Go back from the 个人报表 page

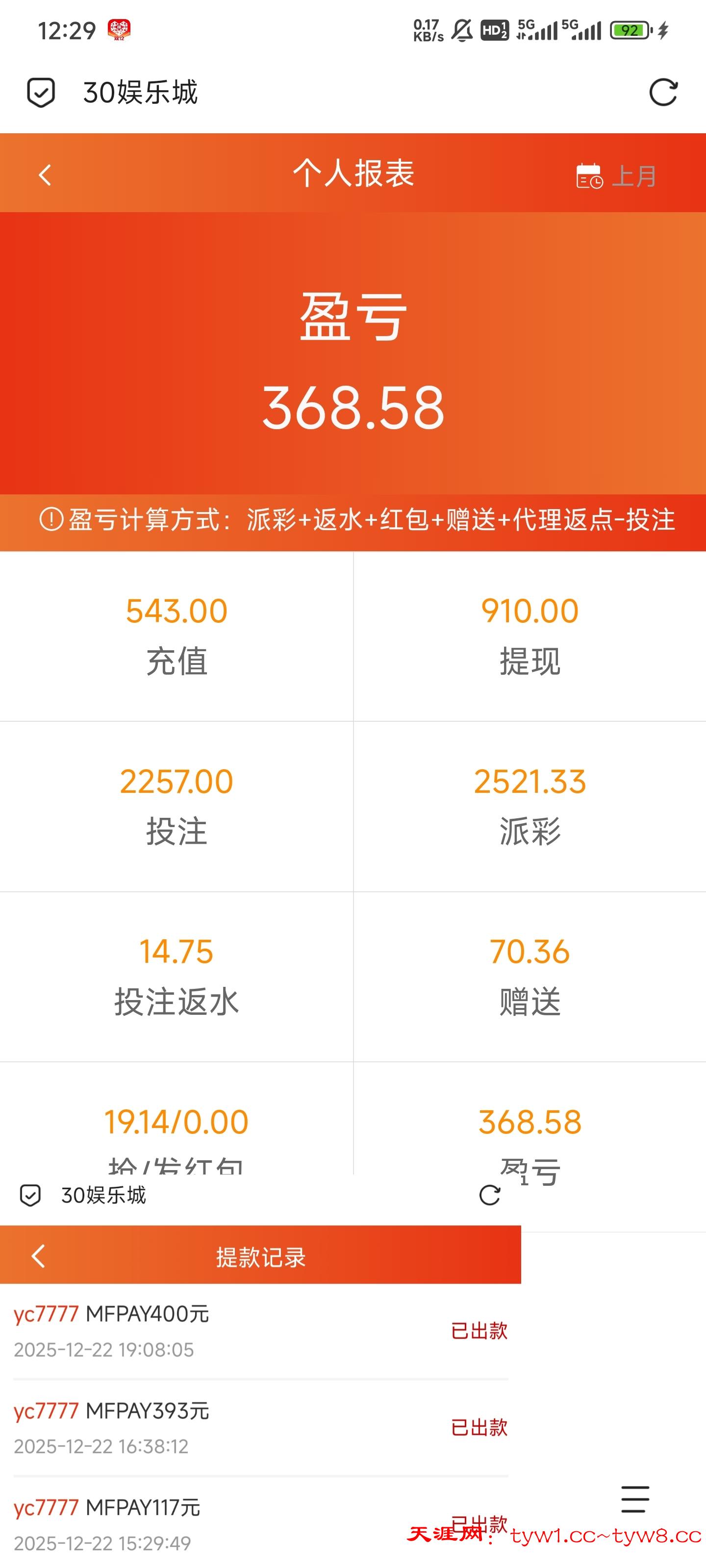(x=45, y=175)
